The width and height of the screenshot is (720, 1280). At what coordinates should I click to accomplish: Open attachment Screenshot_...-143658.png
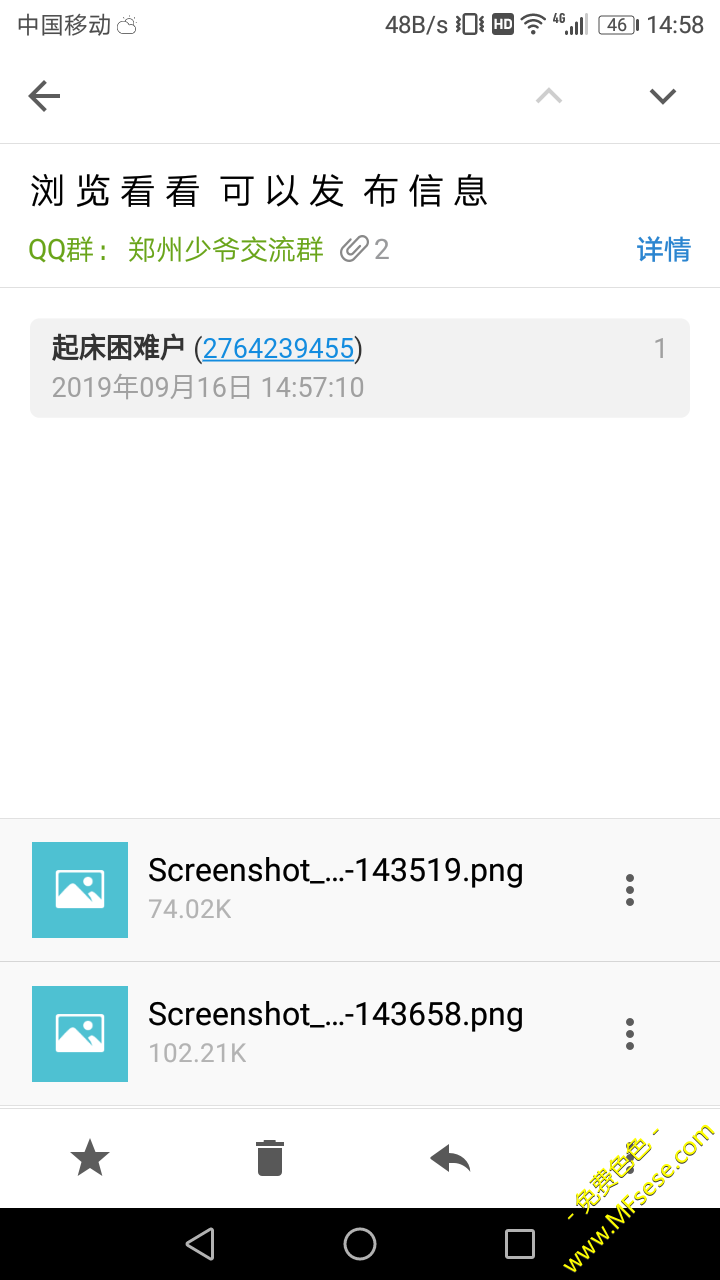tap(335, 1033)
